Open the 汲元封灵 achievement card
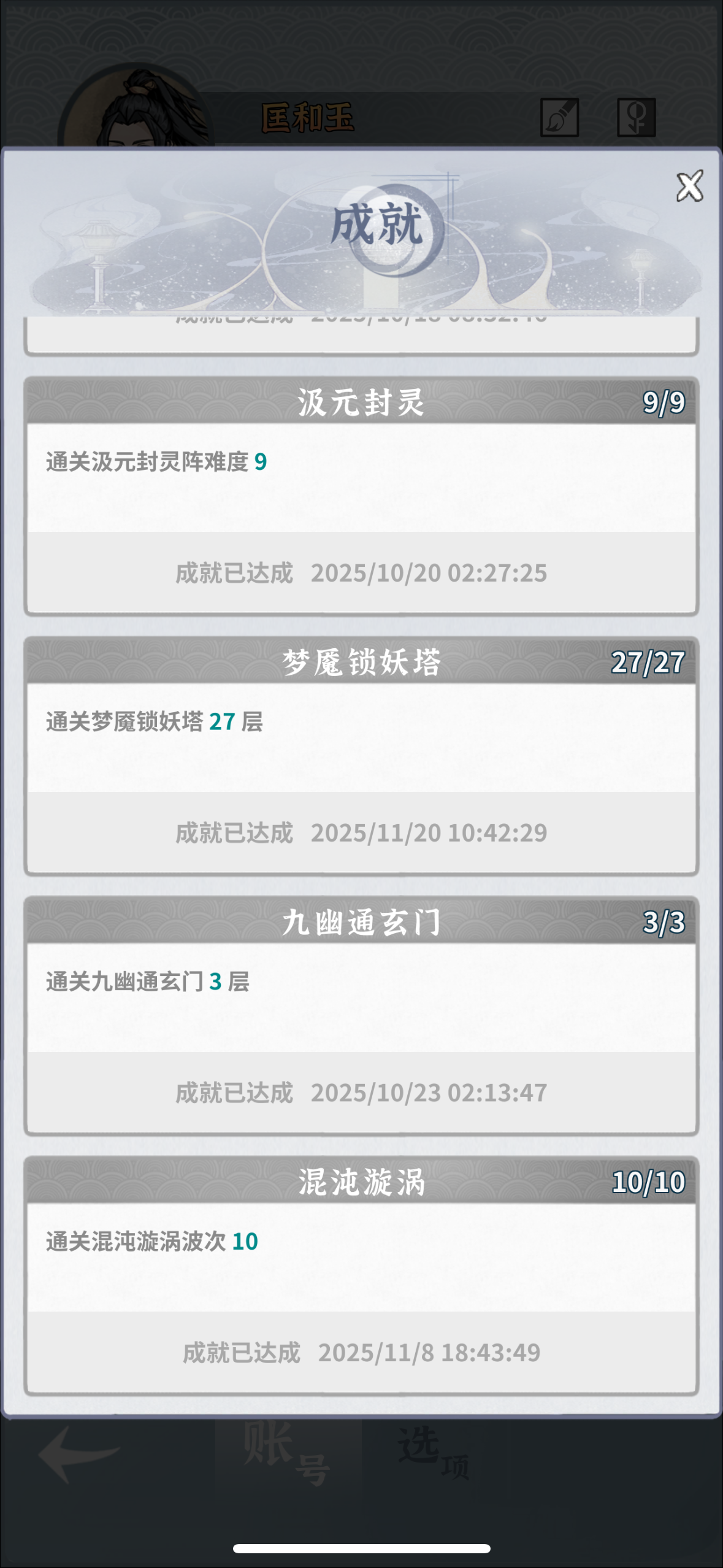 pos(362,497)
